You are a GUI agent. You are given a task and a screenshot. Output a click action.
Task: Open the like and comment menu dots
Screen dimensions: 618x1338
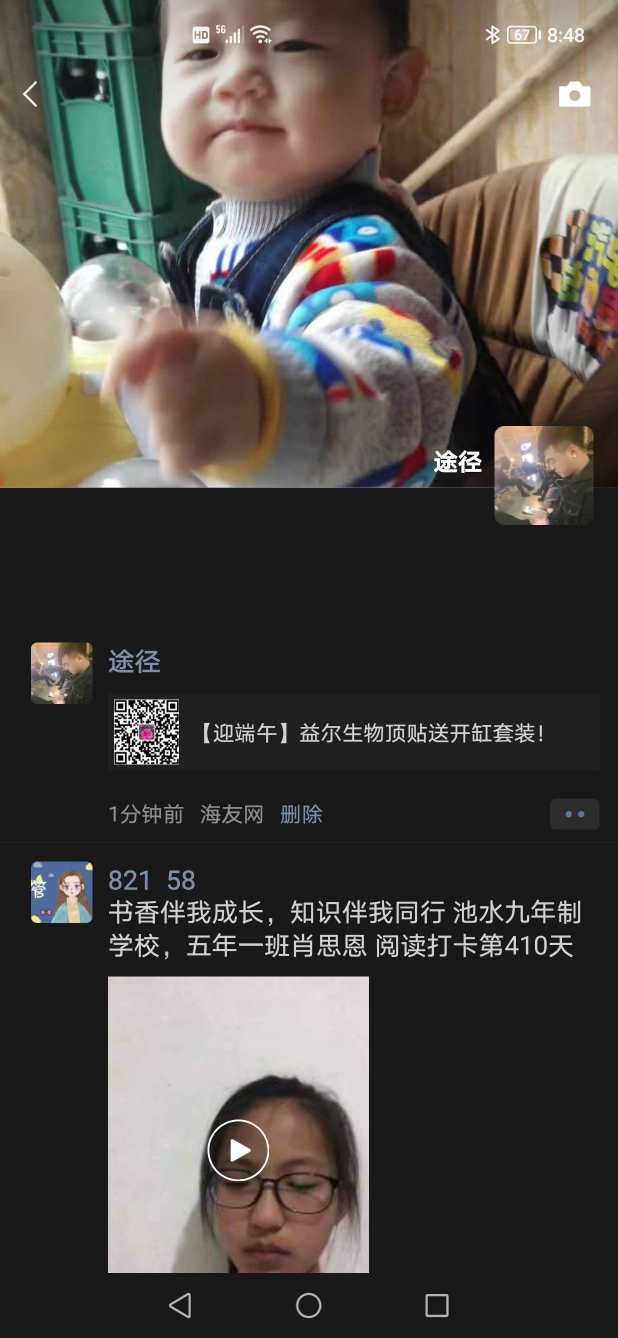click(x=574, y=814)
